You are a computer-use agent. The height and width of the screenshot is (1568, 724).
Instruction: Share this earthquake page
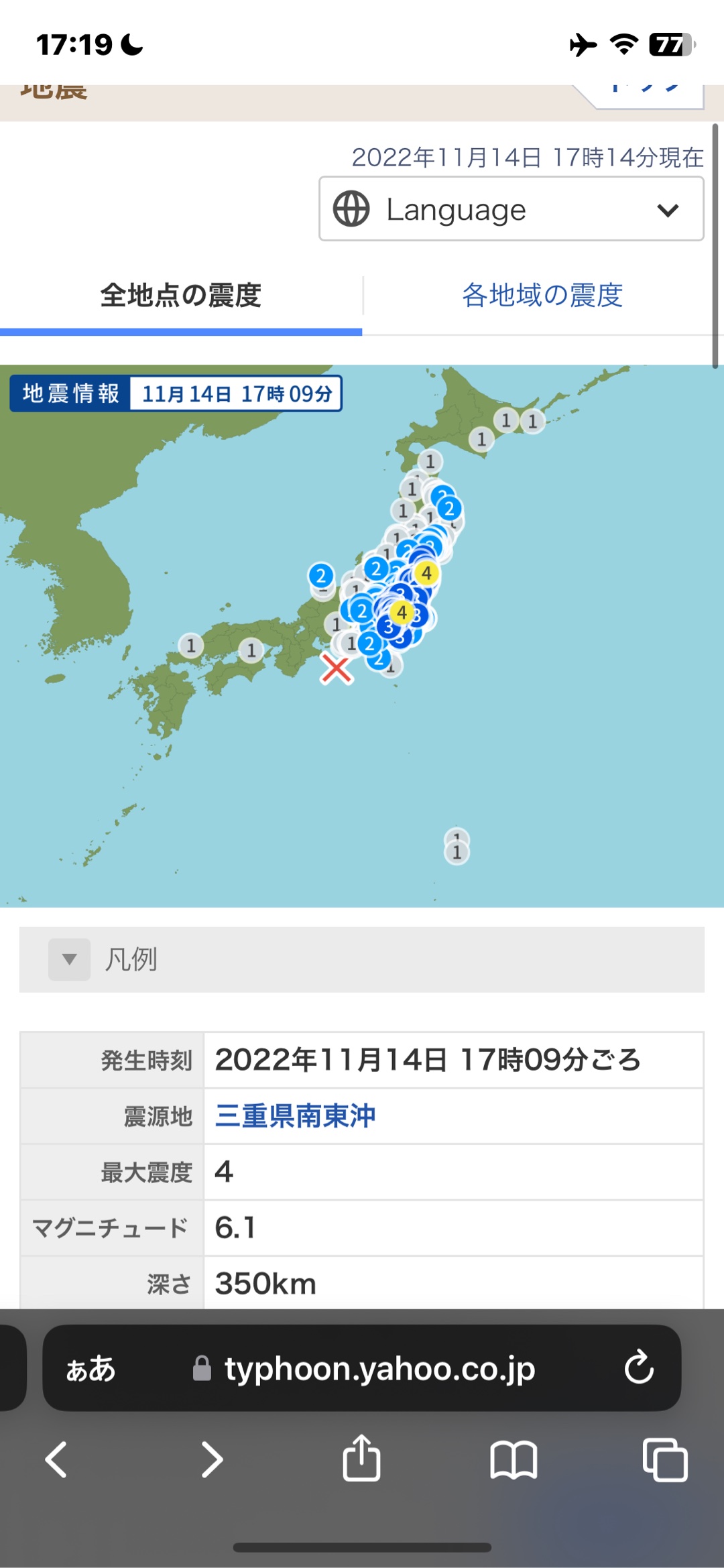(362, 1457)
